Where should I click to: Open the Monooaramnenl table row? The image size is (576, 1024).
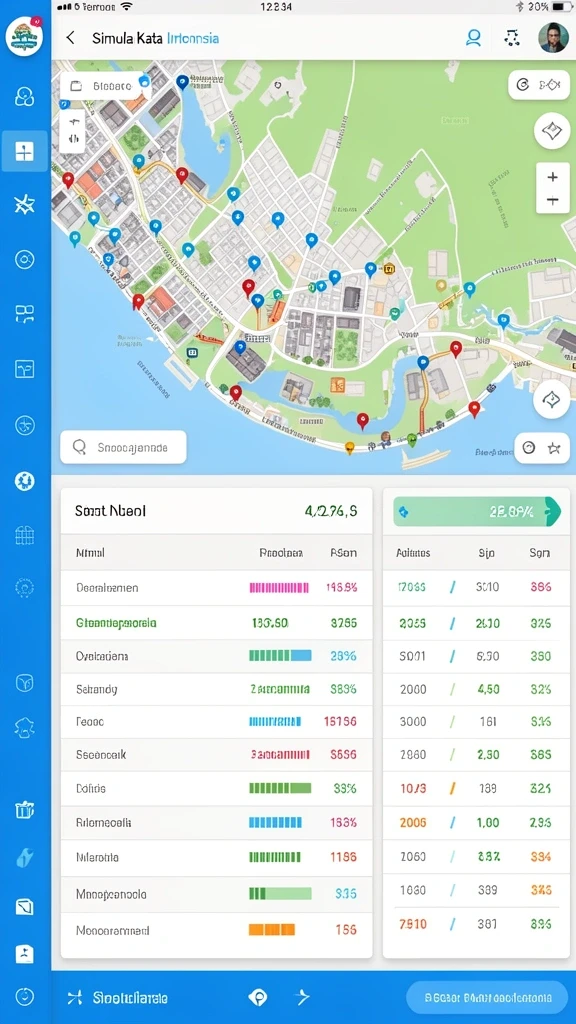click(216, 929)
